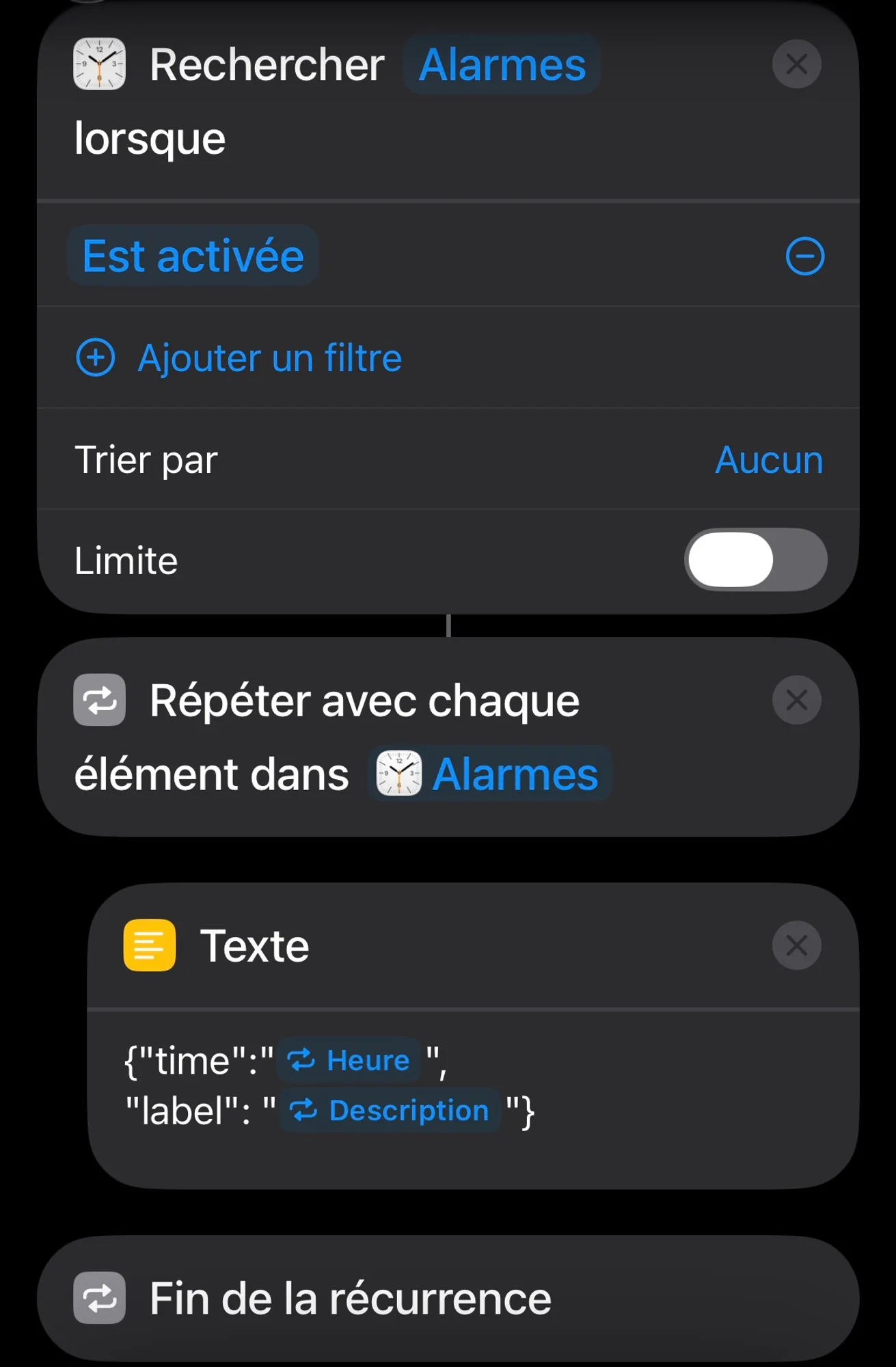
Task: Delete the Est activée filter
Action: pos(805,256)
